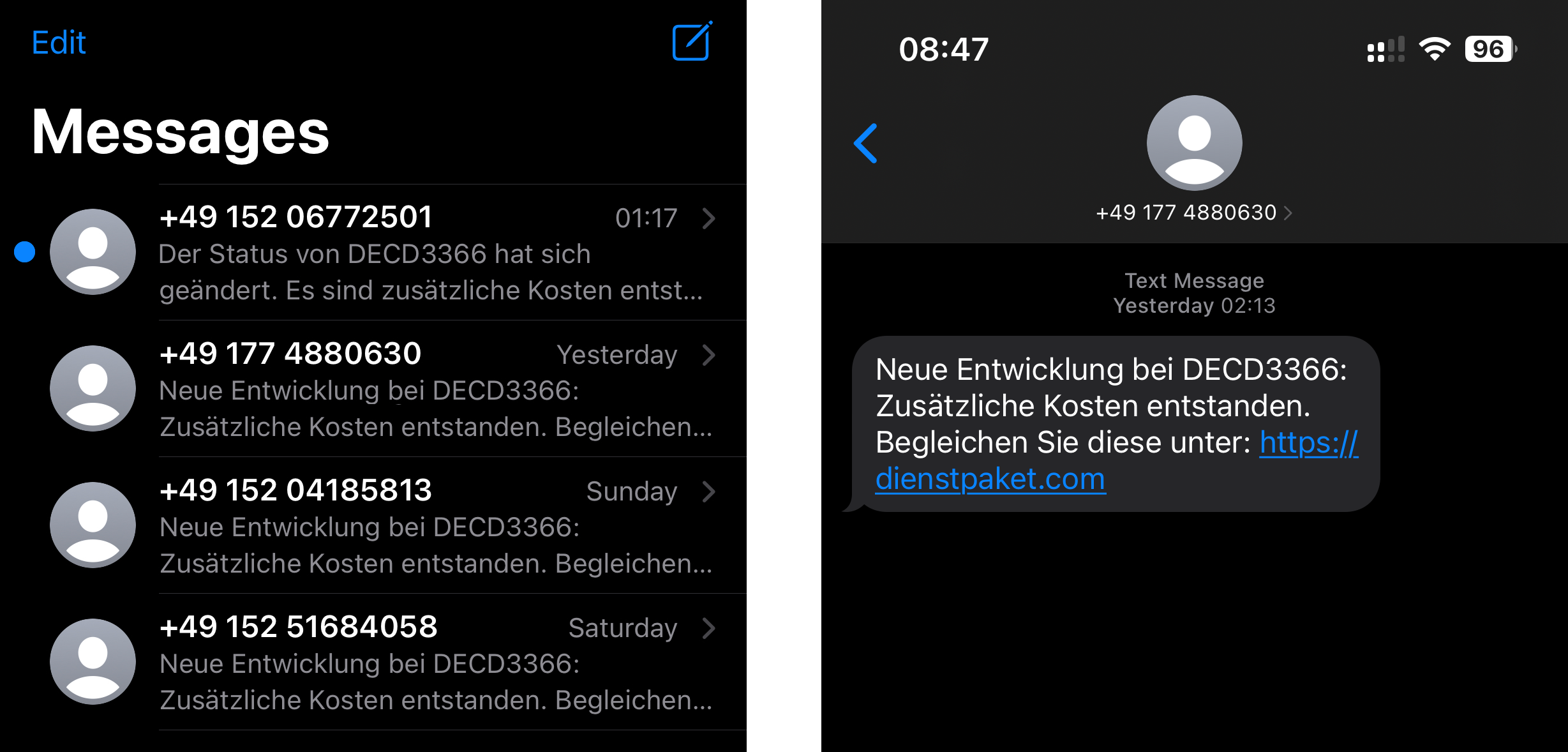Go back to the messages list
The height and width of the screenshot is (752, 1568).
[865, 143]
